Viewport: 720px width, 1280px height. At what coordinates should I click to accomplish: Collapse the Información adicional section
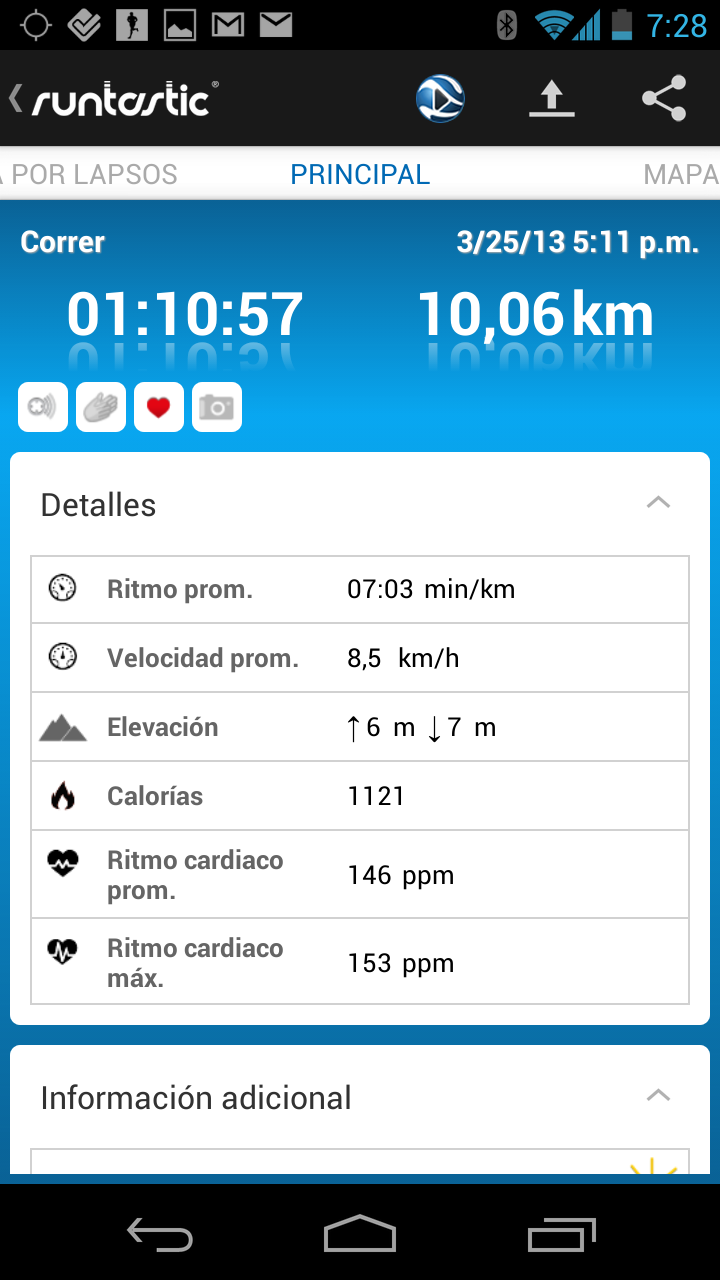point(657,1096)
